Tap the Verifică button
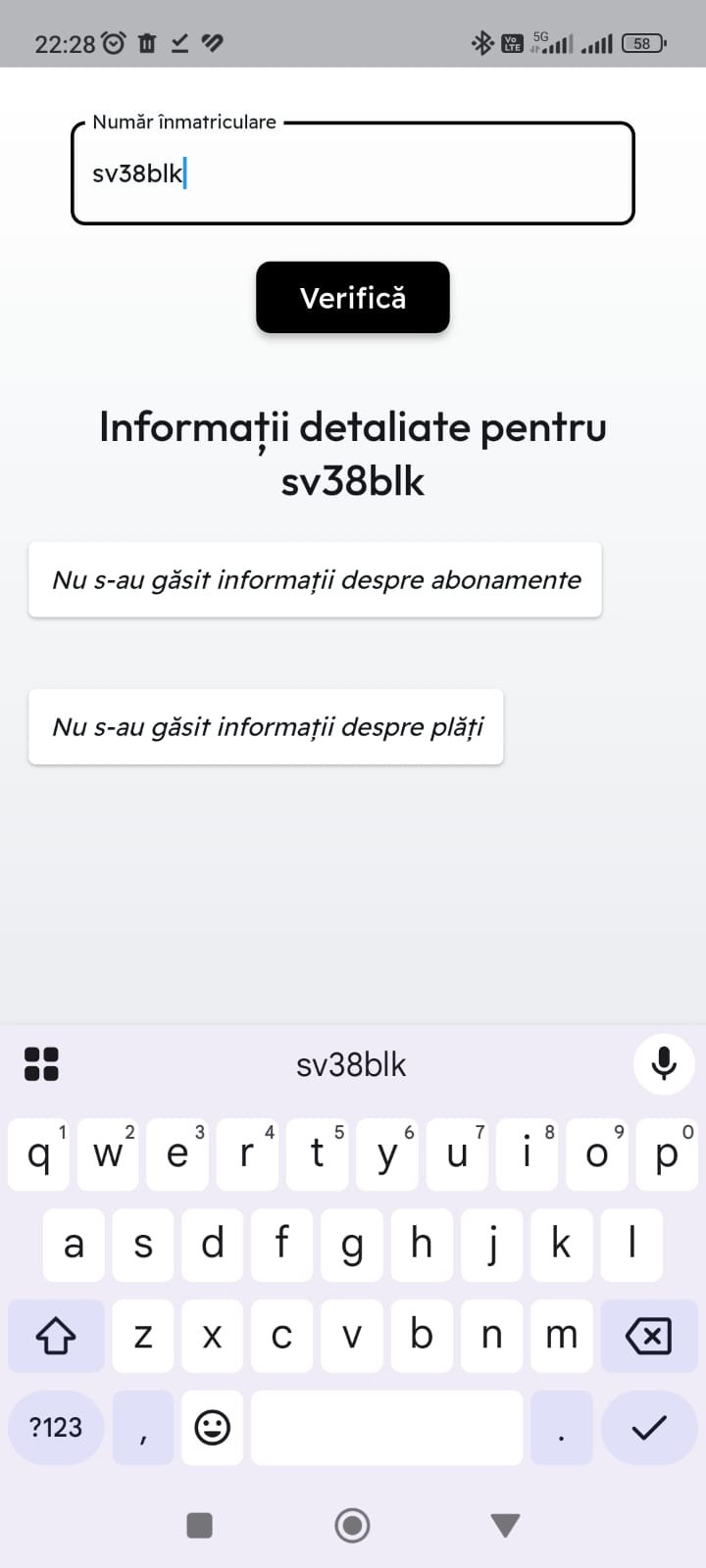The height and width of the screenshot is (1568, 706). click(x=353, y=298)
